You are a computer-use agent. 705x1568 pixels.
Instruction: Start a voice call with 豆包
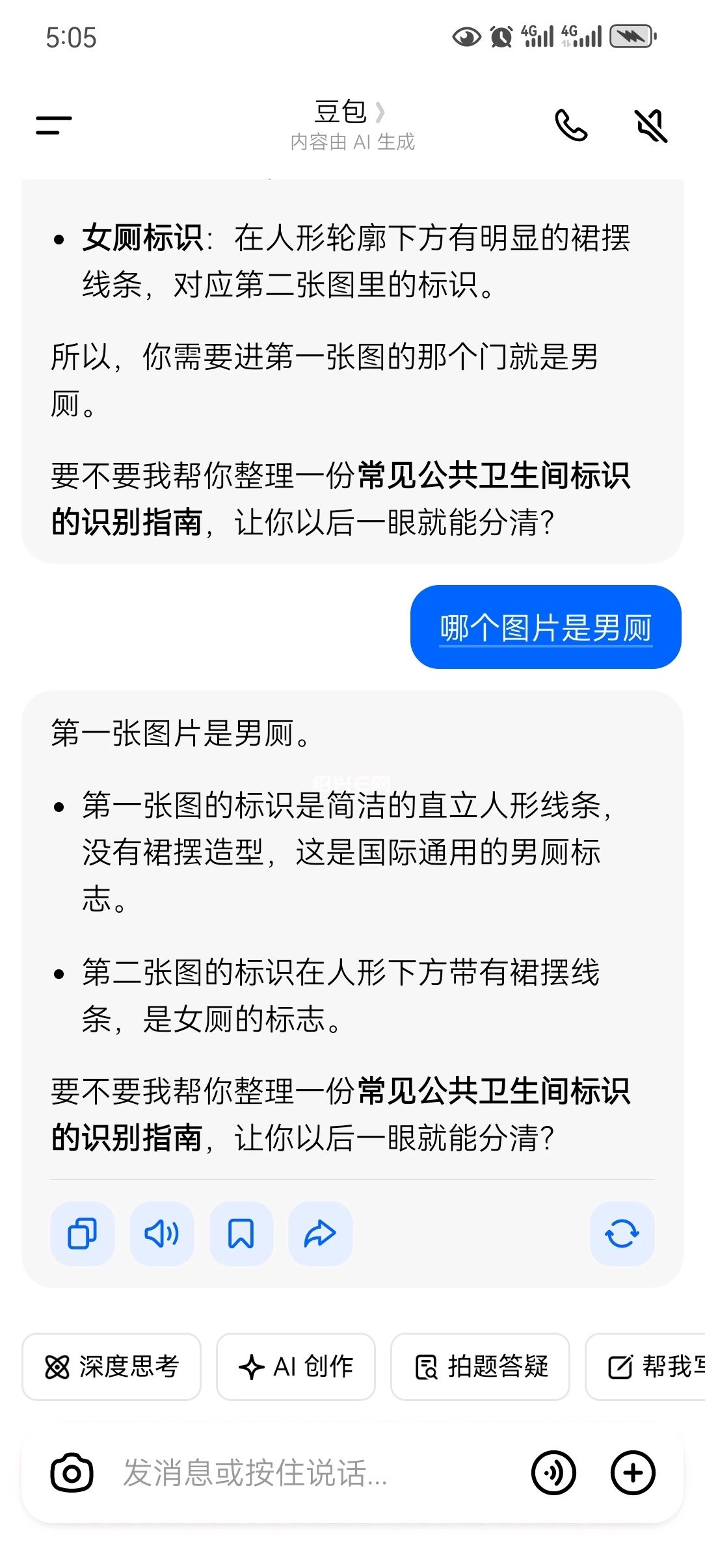(x=571, y=125)
